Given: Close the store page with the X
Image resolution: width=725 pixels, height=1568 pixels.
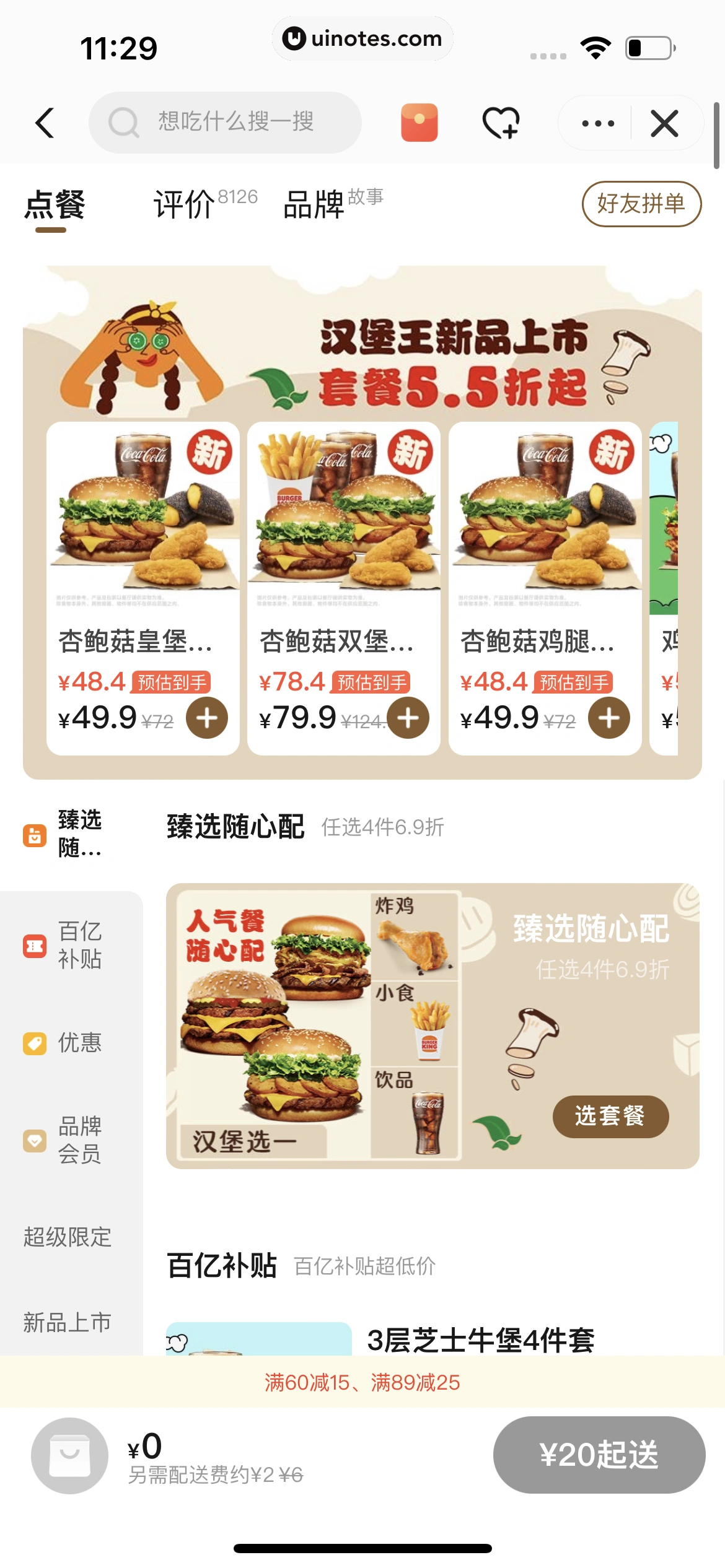Looking at the screenshot, I should click(x=664, y=123).
